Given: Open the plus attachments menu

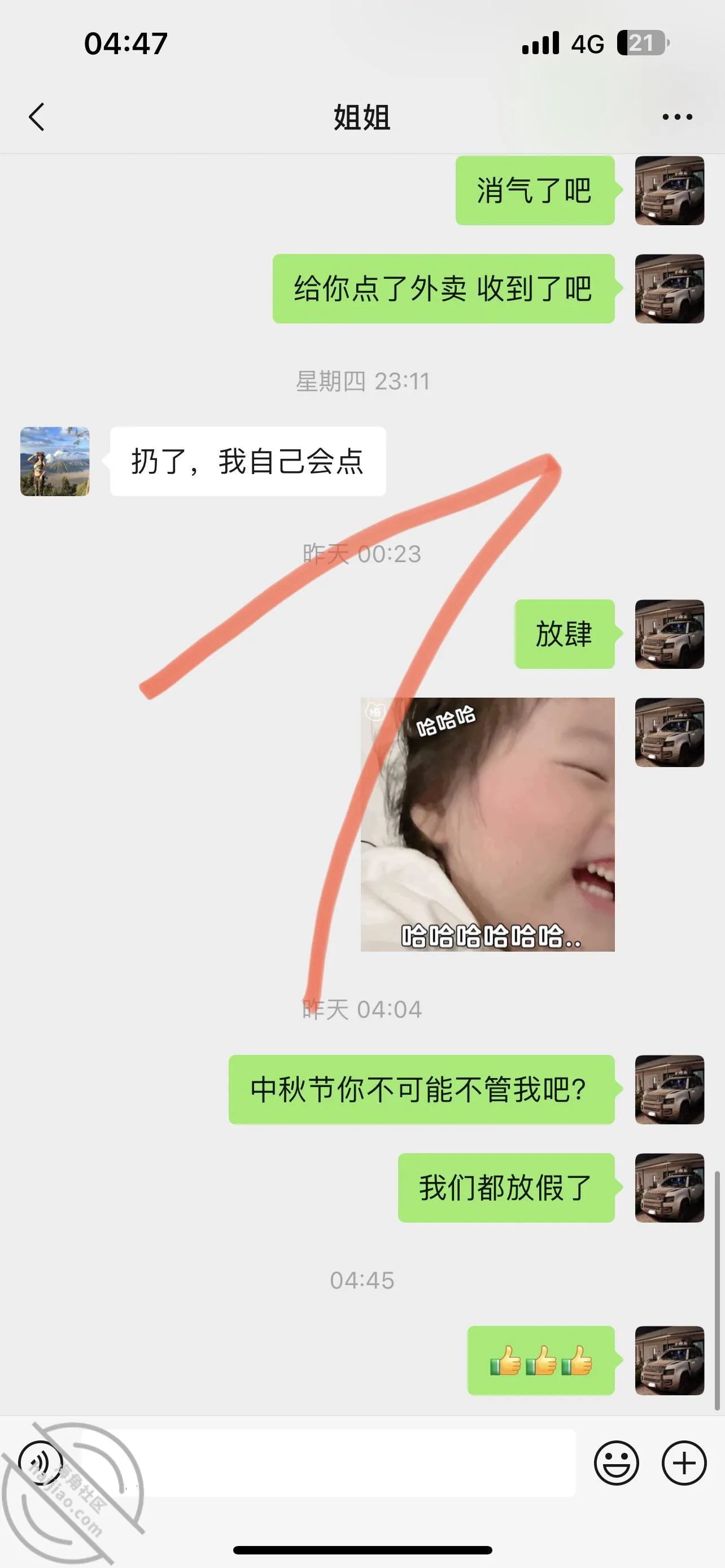Looking at the screenshot, I should (684, 1462).
